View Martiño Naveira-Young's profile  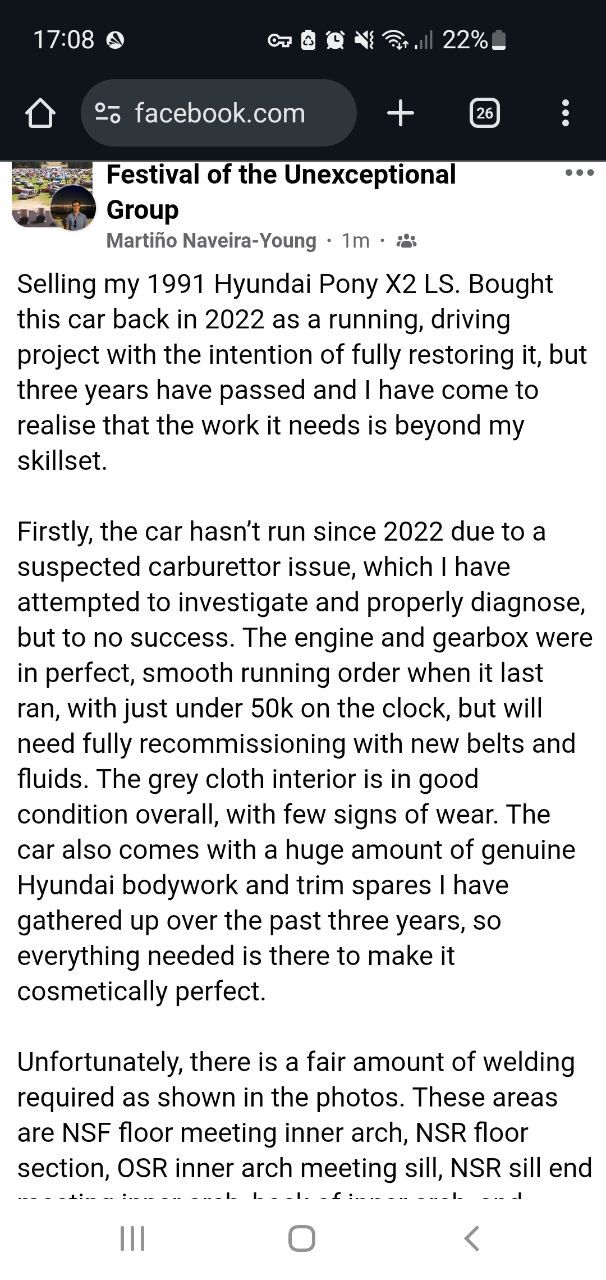click(x=211, y=241)
